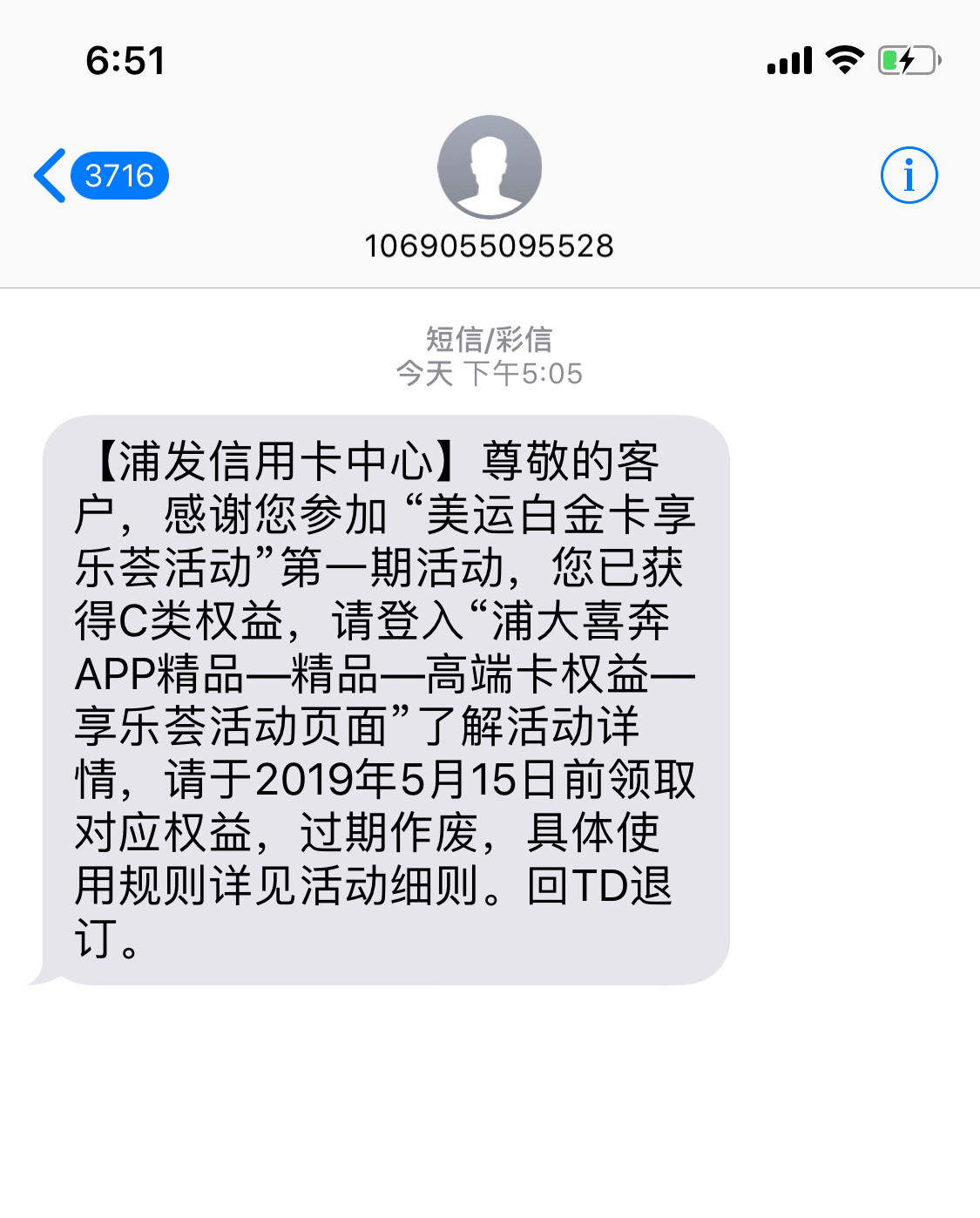Open the info details button
980x1218 pixels.
(x=908, y=175)
